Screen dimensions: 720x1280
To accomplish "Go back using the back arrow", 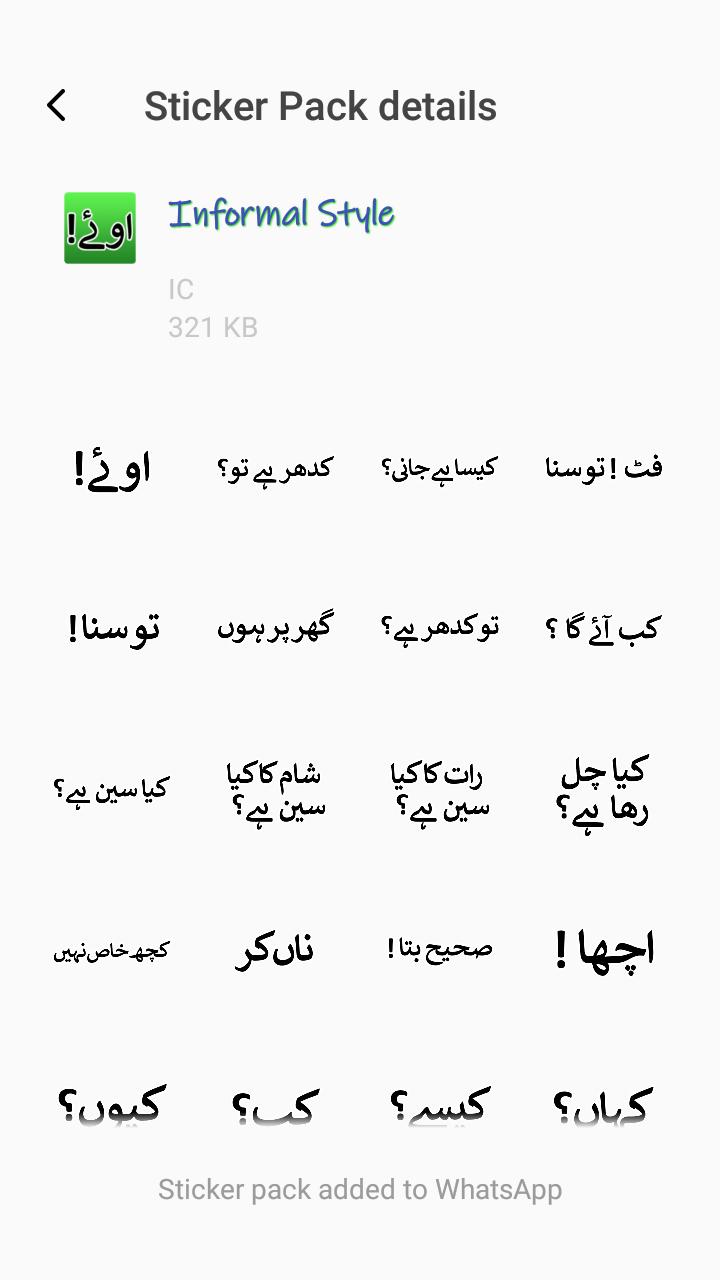I will tap(56, 105).
